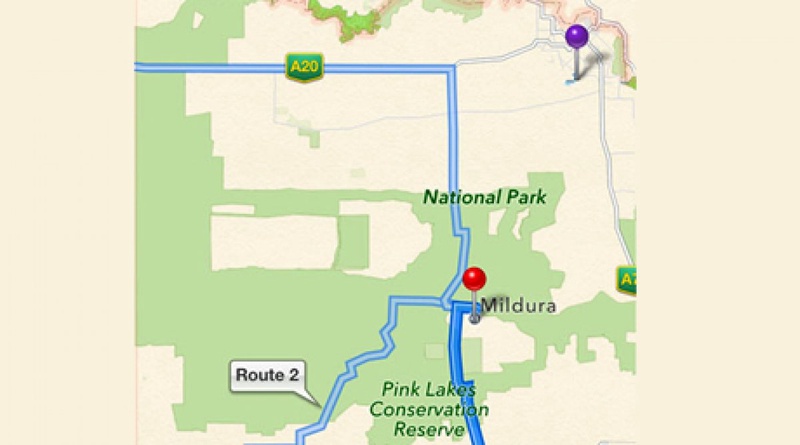Choose the Route 2 callout
Viewport: 800px width, 445px height.
[267, 377]
